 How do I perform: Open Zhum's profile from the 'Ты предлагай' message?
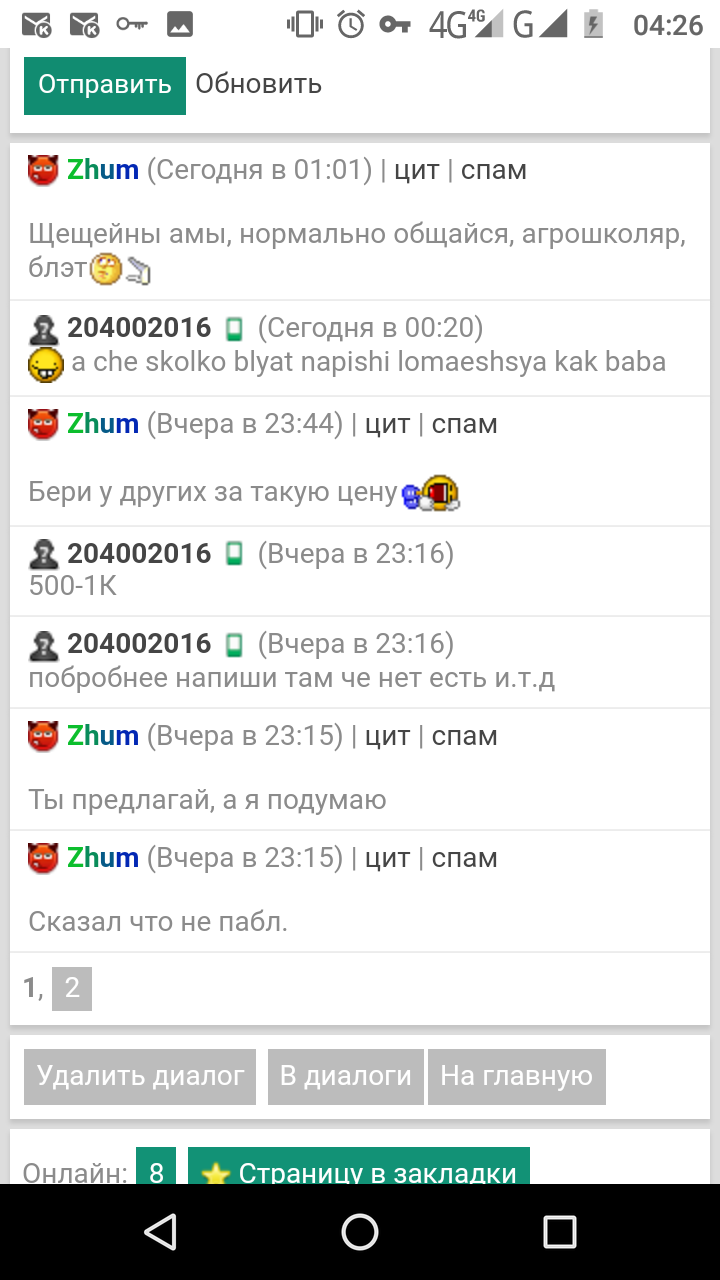pos(102,736)
